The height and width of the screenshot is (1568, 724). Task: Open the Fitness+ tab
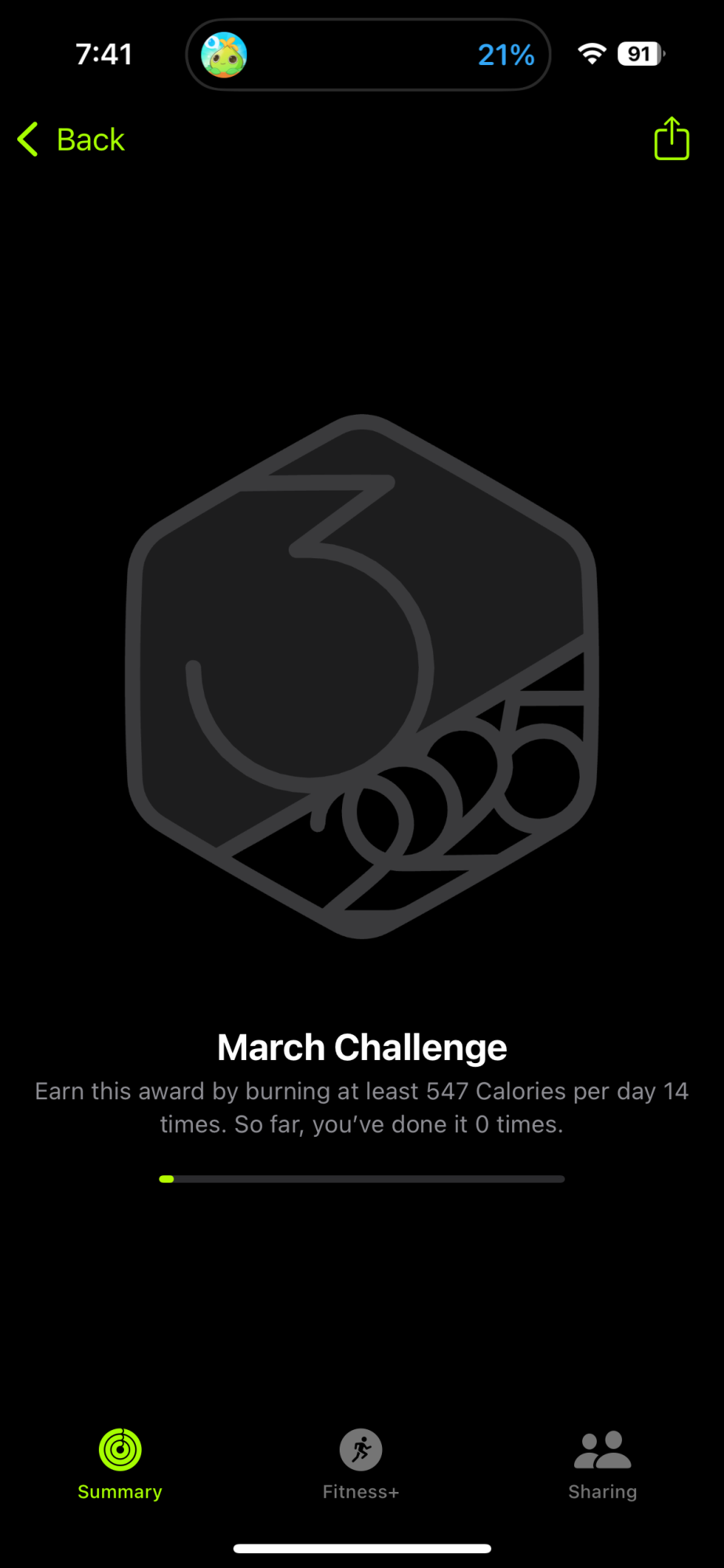point(361,1464)
